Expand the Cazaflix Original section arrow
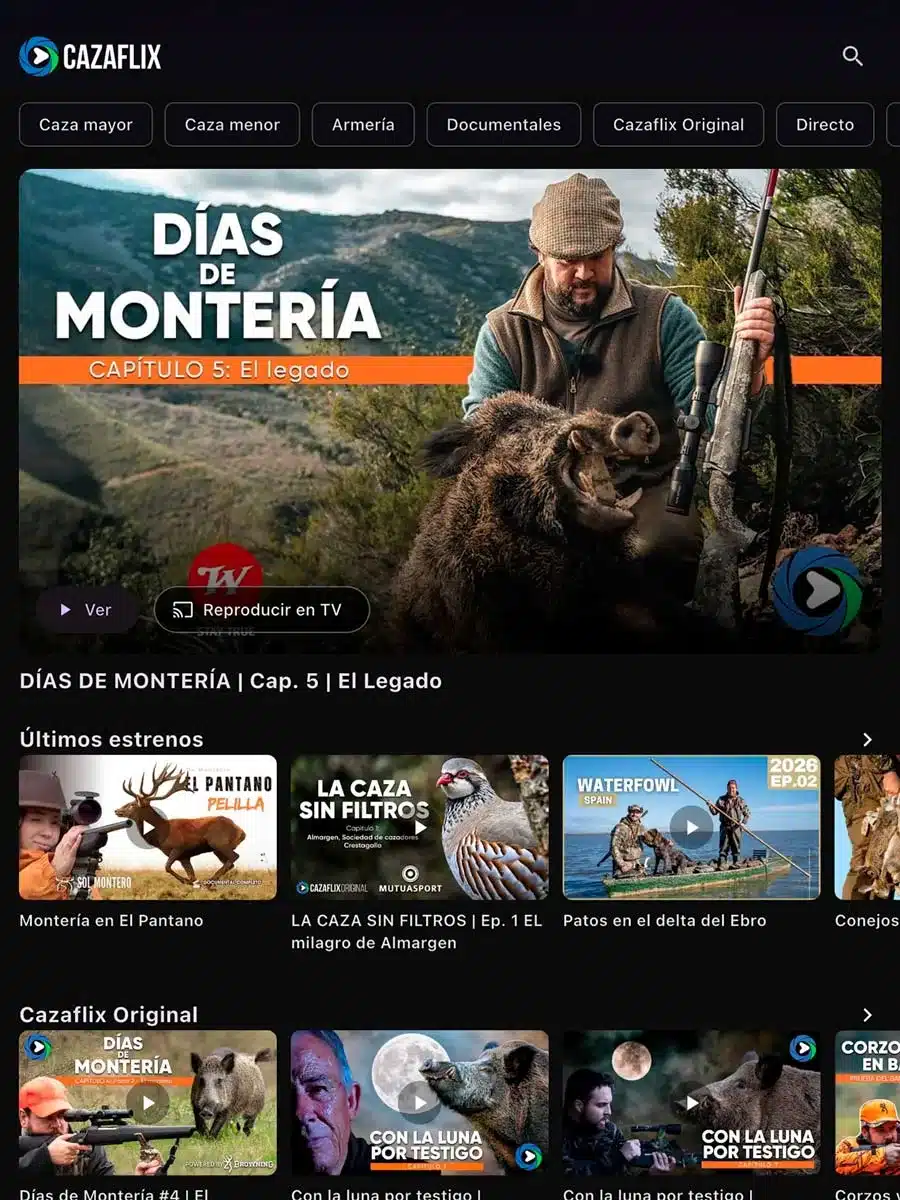This screenshot has height=1200, width=900. tap(867, 1015)
